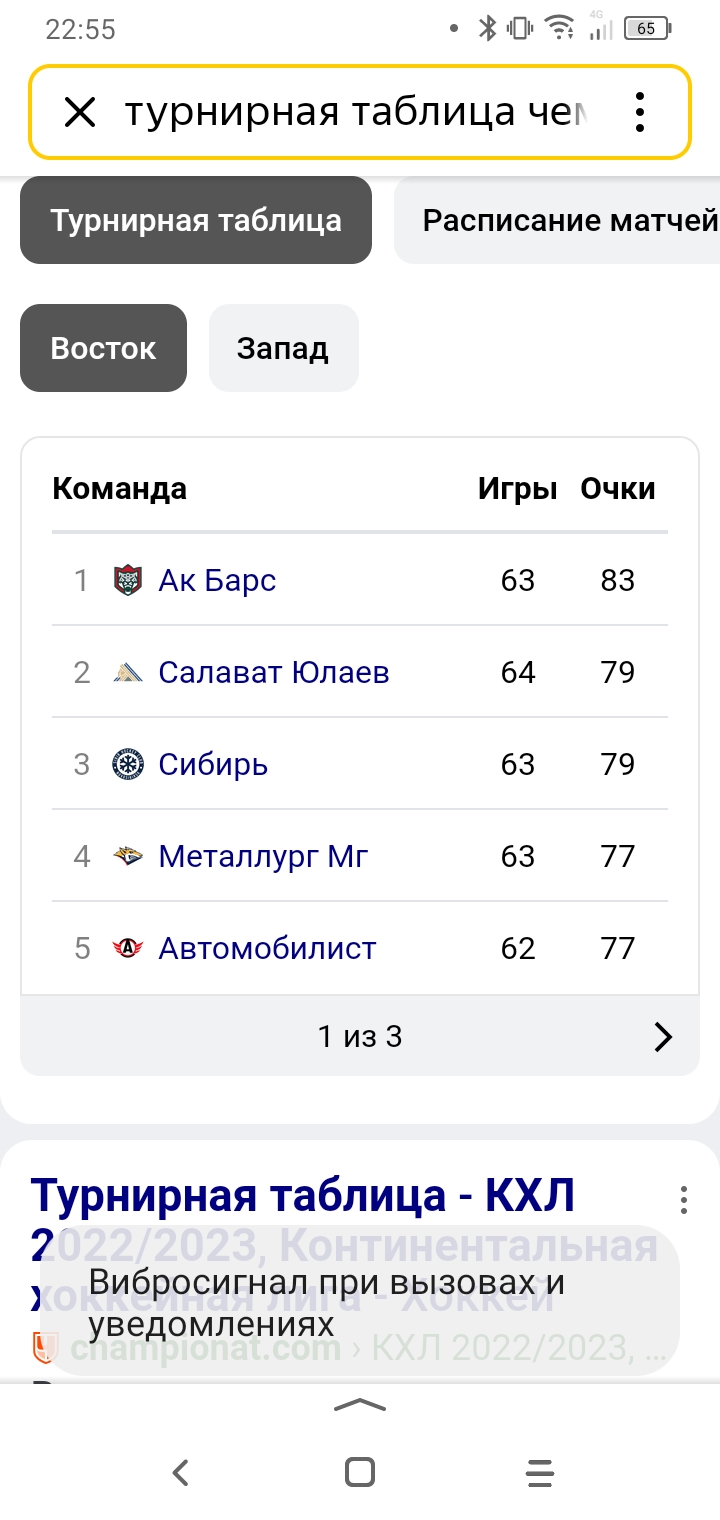Open the Сибирь team link
This screenshot has width=720, height=1520.
pos(213,764)
